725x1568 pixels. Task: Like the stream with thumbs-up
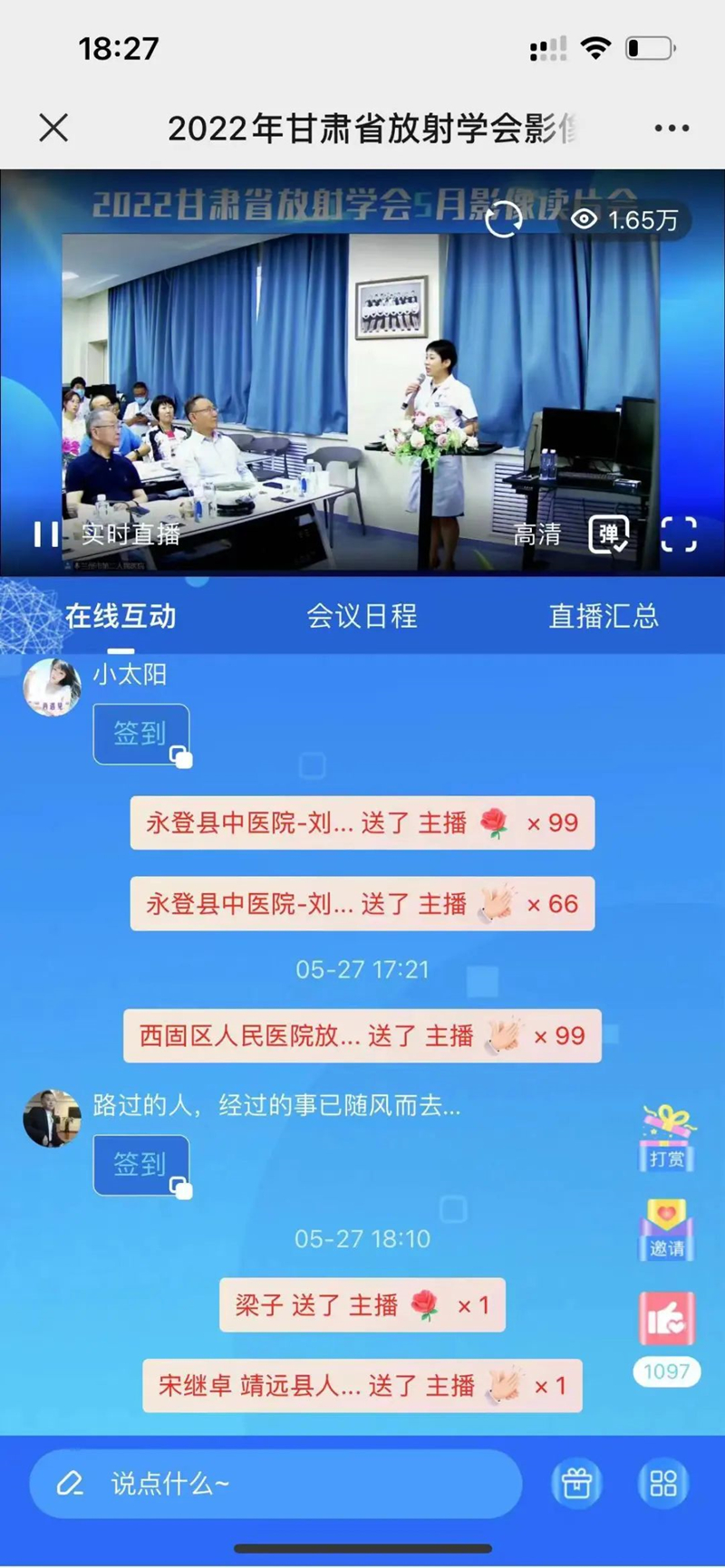pos(668,1318)
